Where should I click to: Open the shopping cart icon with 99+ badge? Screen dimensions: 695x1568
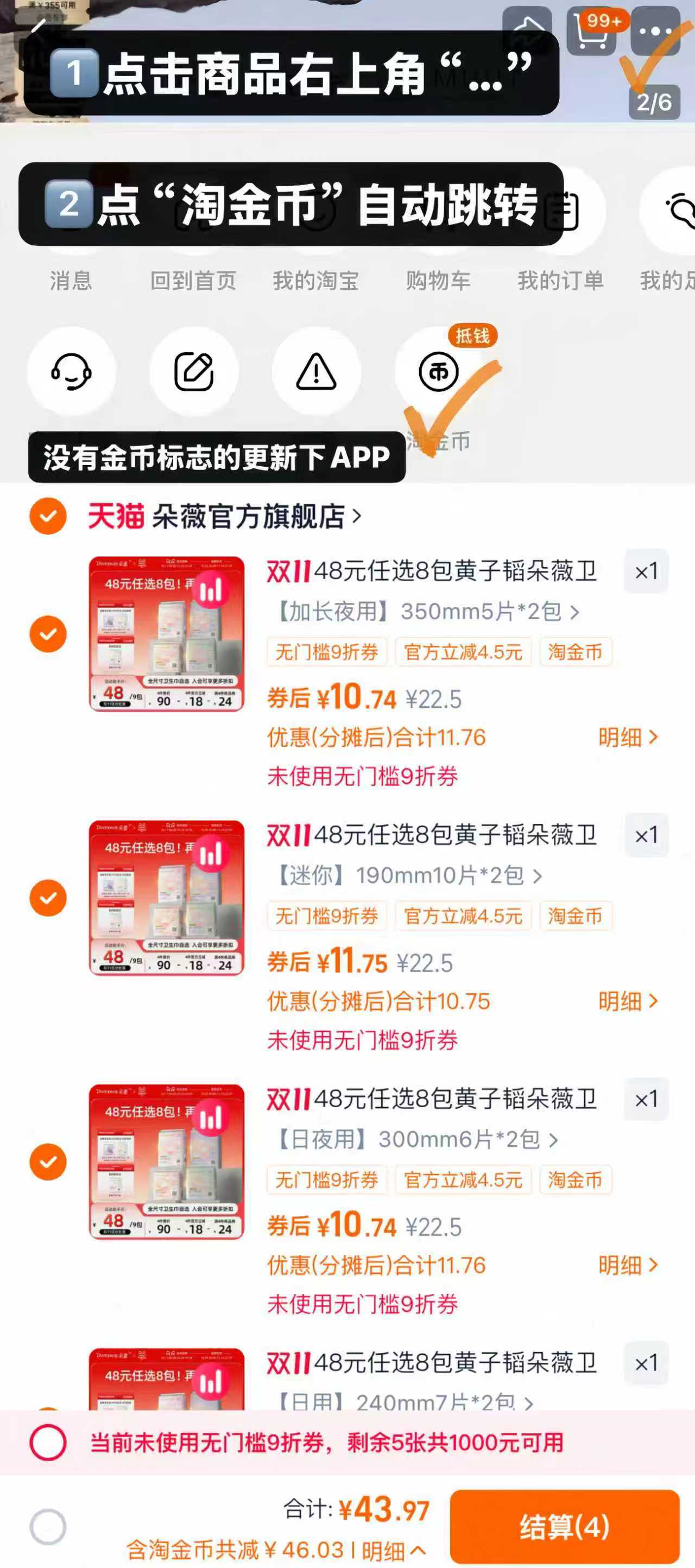coord(593,32)
